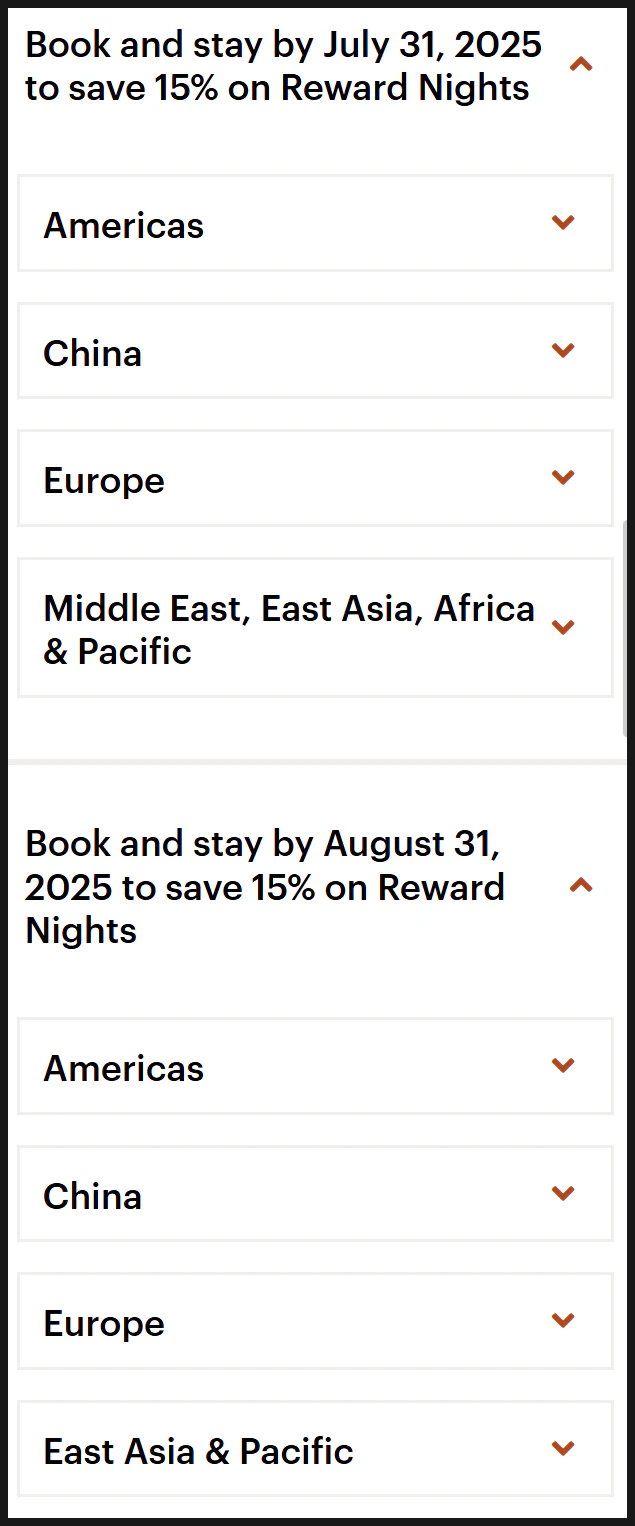The height and width of the screenshot is (1526, 635).
Task: Expand China under the July 31 offer
Action: tap(563, 351)
